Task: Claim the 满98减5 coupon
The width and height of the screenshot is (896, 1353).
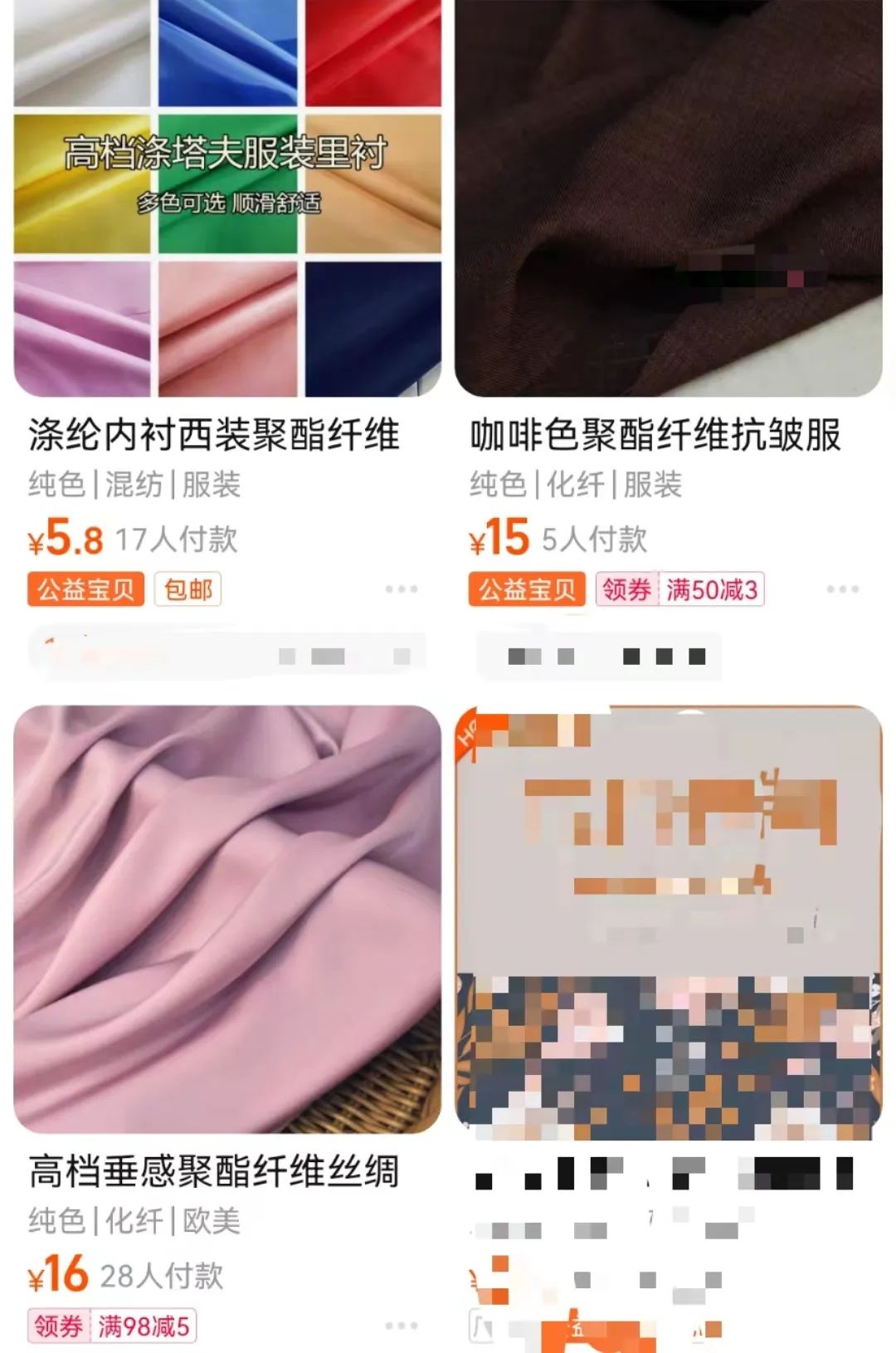Action: click(112, 1326)
